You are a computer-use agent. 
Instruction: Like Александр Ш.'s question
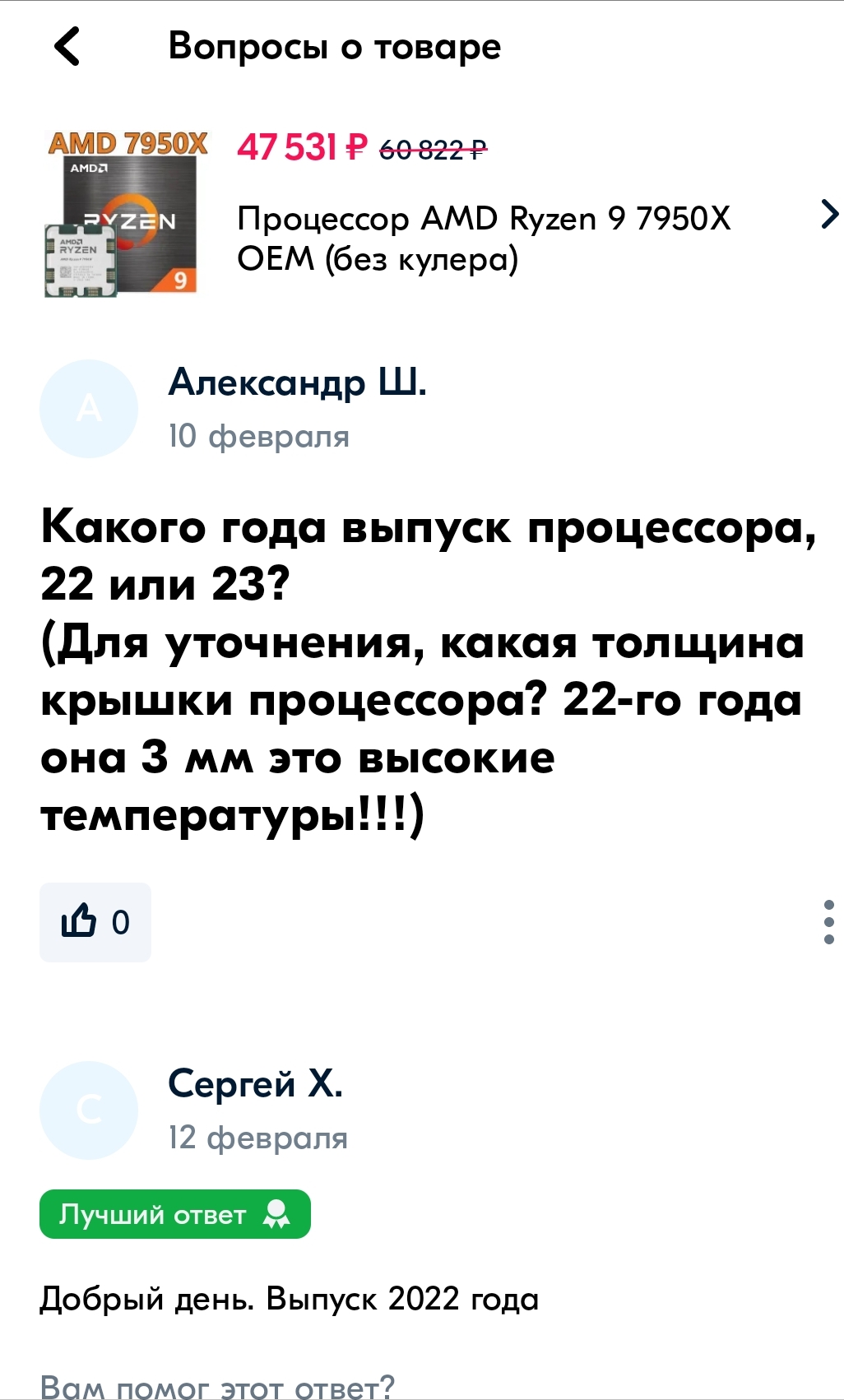[95, 922]
